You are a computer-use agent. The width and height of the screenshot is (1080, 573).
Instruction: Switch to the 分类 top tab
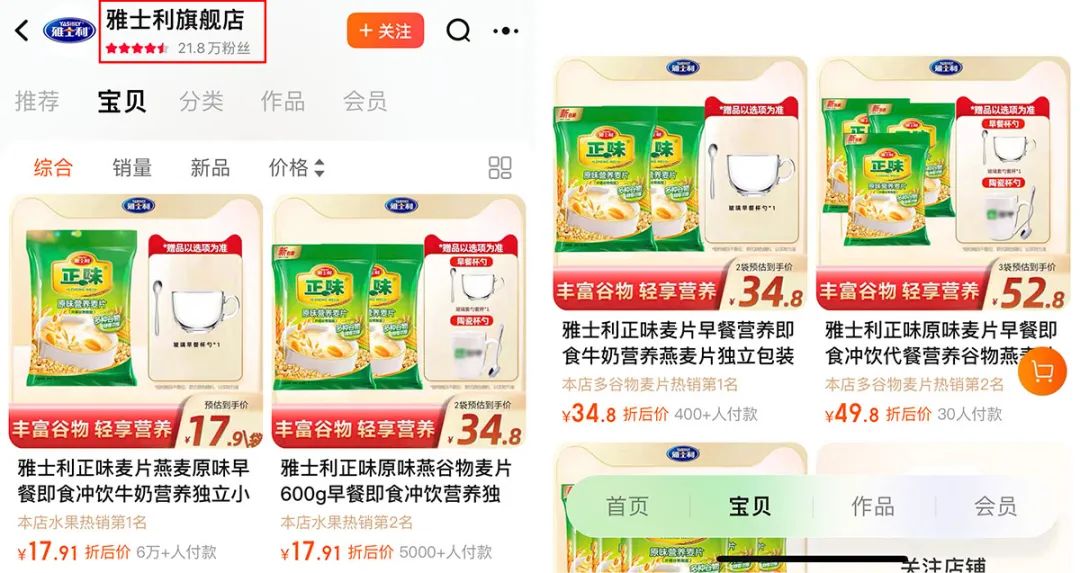(201, 101)
